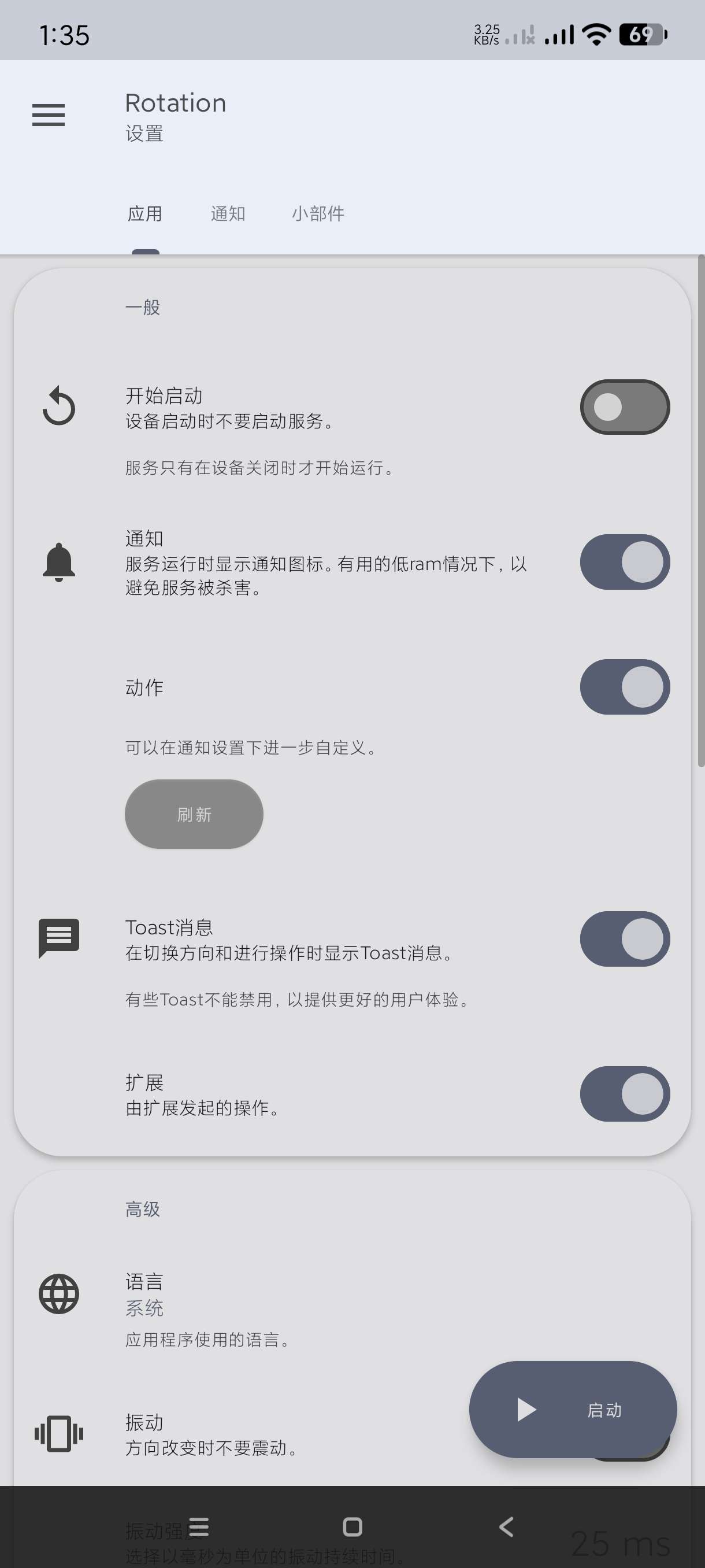The height and width of the screenshot is (1568, 705).
Task: Select the 应用 tab
Action: (x=145, y=214)
